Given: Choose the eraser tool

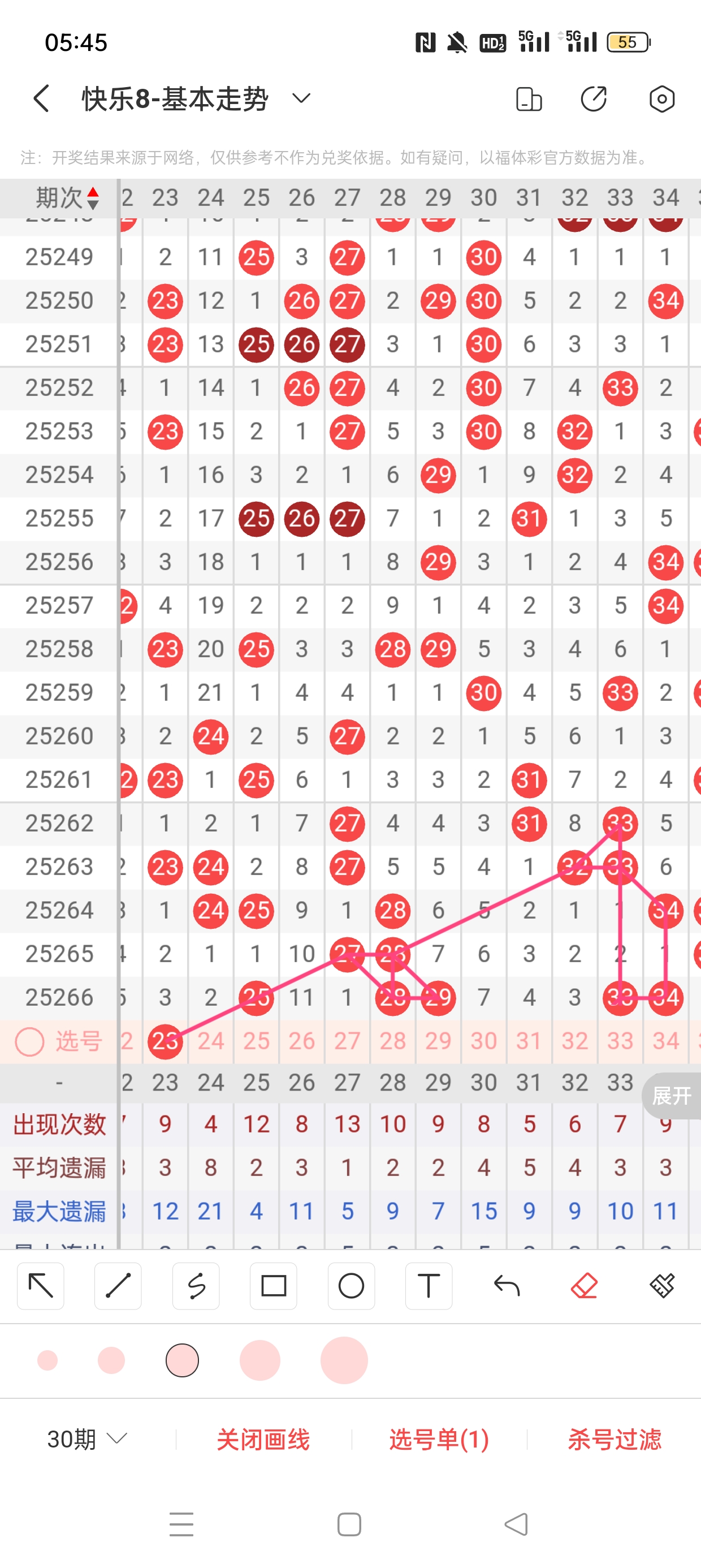Looking at the screenshot, I should 584,1286.
